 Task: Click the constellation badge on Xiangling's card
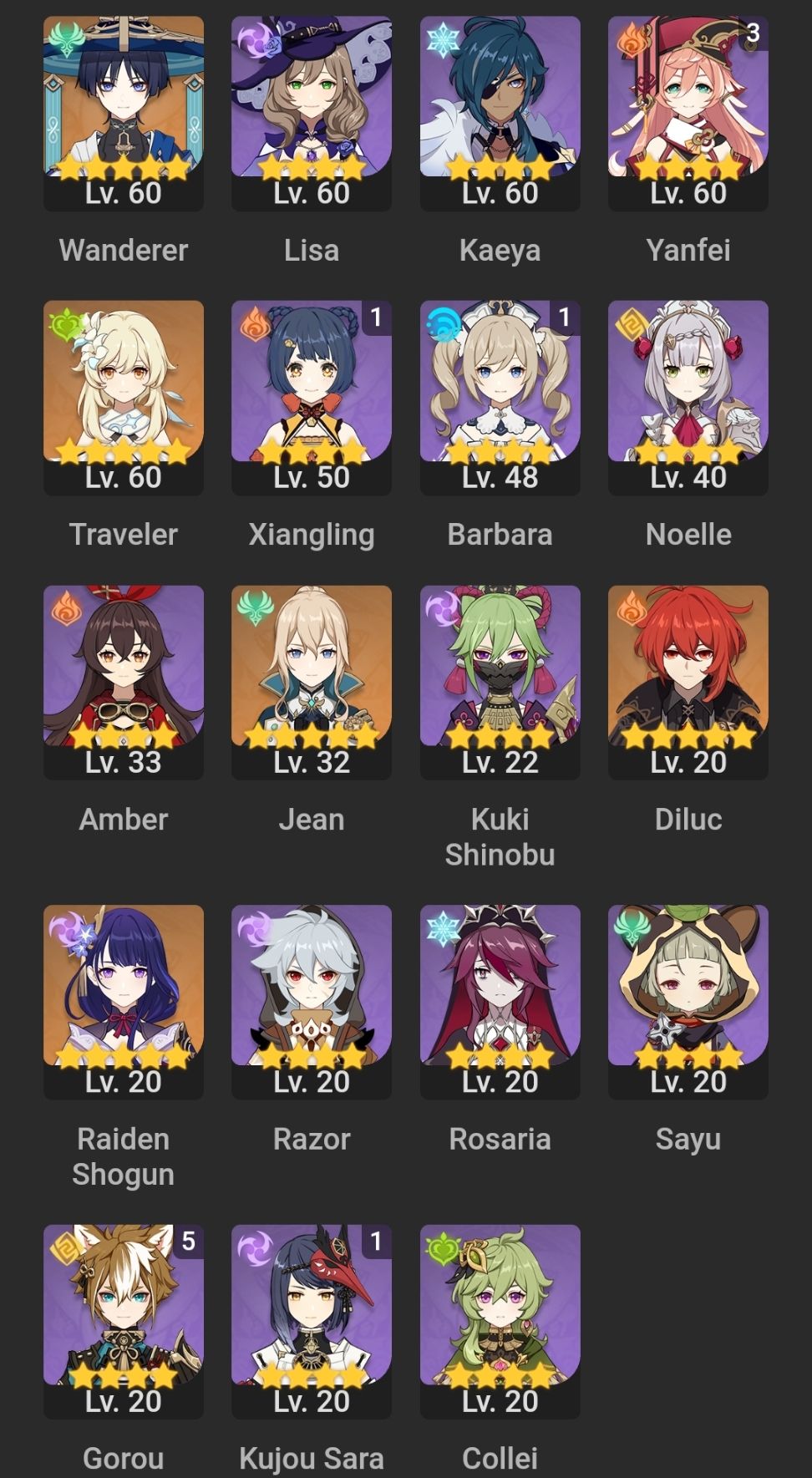377,318
